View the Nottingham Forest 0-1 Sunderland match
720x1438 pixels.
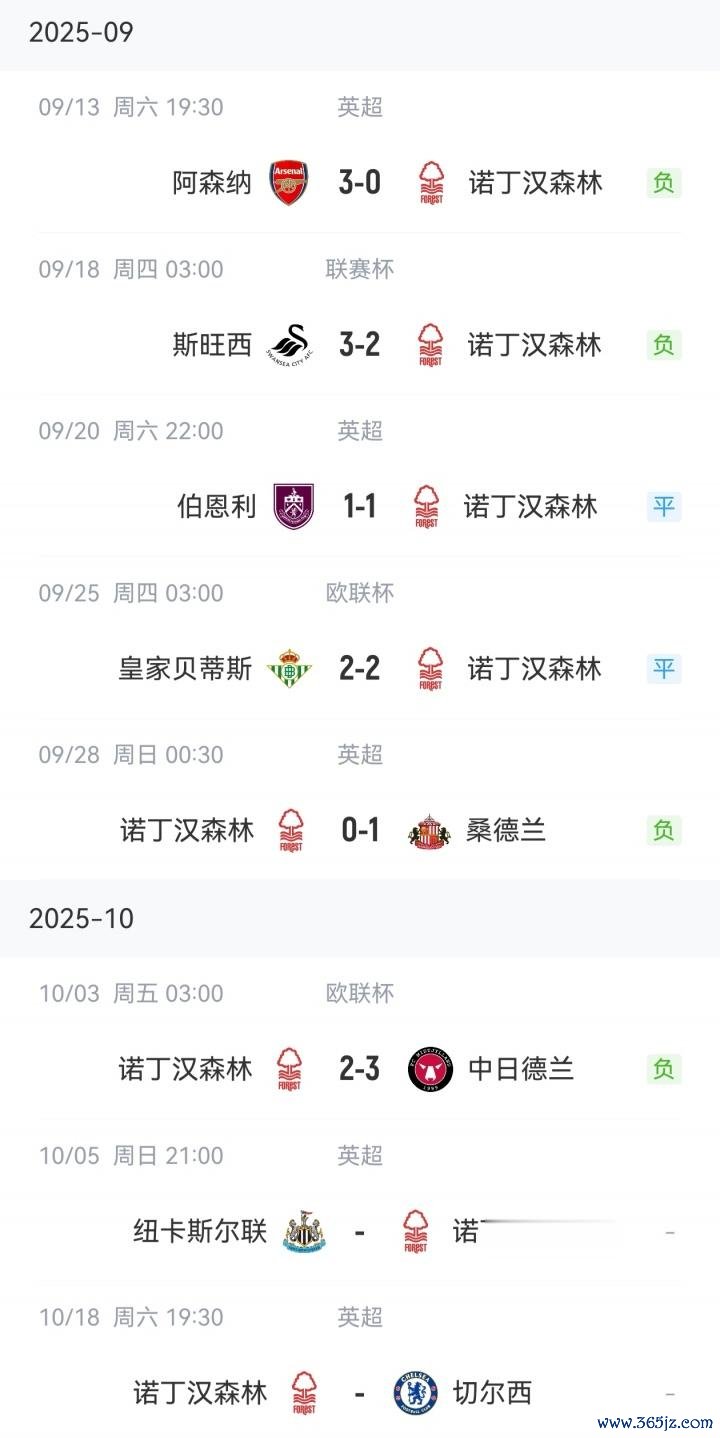click(360, 830)
